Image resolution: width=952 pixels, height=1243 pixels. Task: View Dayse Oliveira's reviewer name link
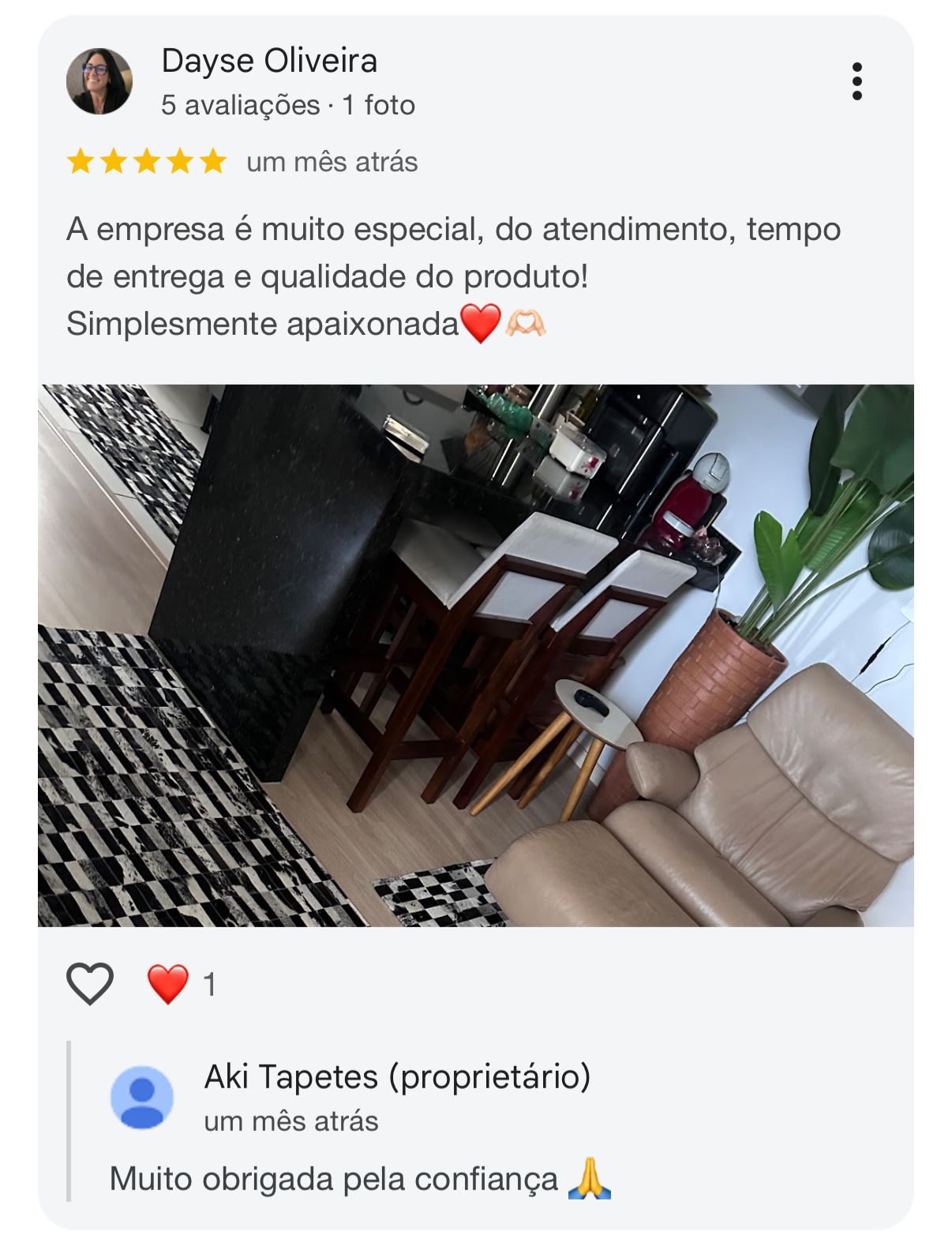tap(269, 61)
